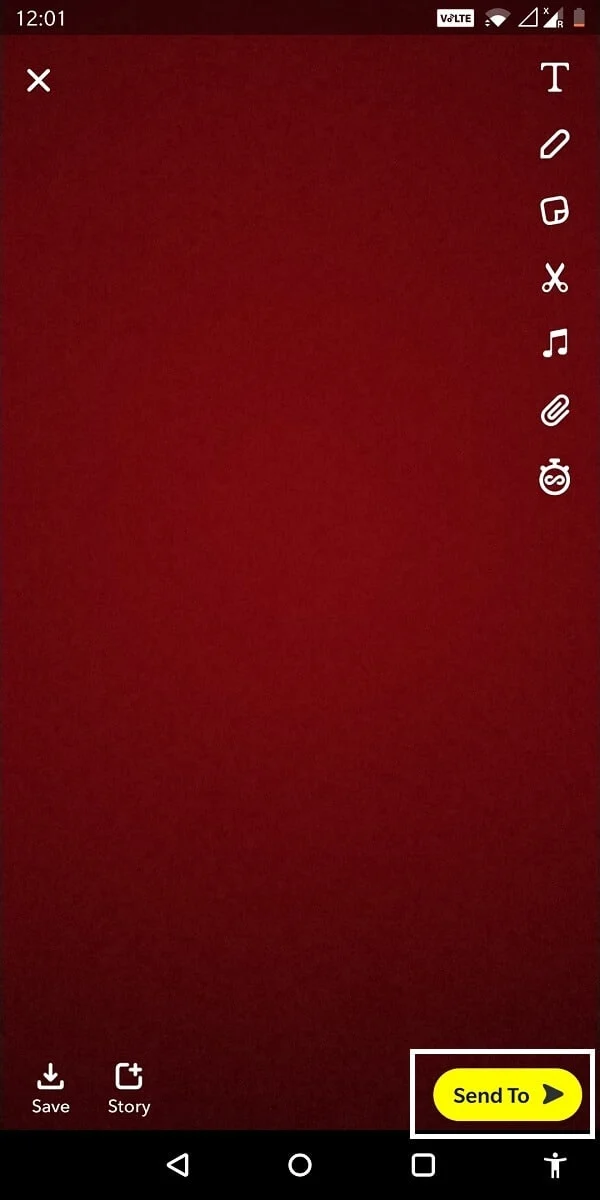The image size is (600, 1200).
Task: Discard the snap with the X
Action: pyautogui.click(x=38, y=81)
